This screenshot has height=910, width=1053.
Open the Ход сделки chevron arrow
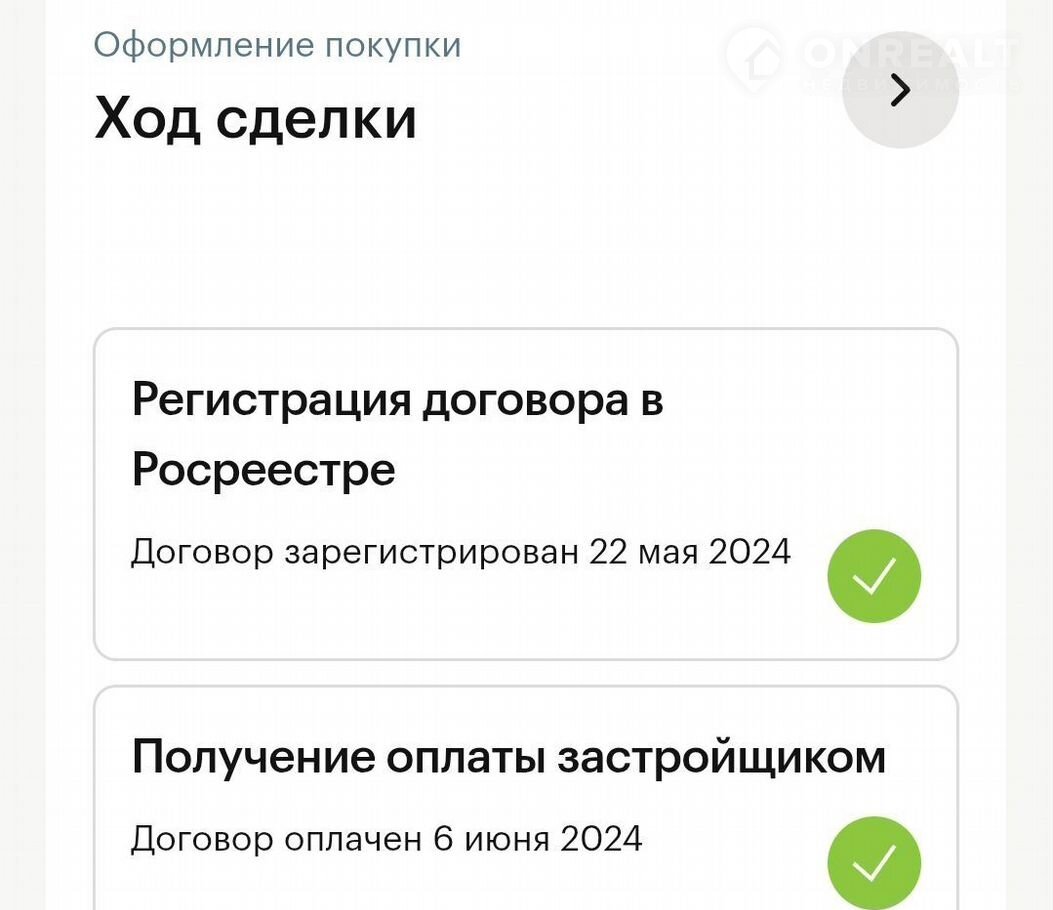pyautogui.click(x=900, y=91)
